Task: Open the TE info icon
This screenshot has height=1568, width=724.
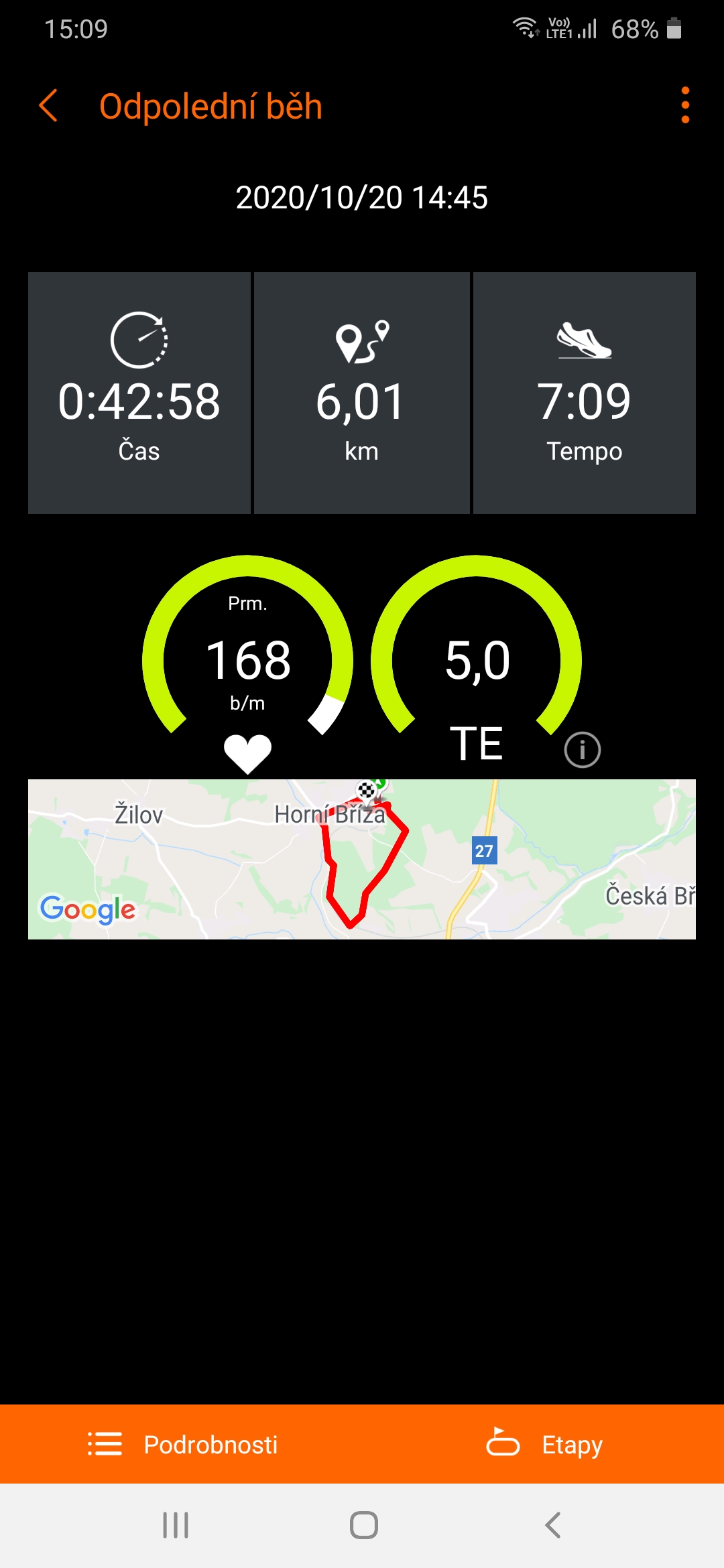Action: (582, 750)
